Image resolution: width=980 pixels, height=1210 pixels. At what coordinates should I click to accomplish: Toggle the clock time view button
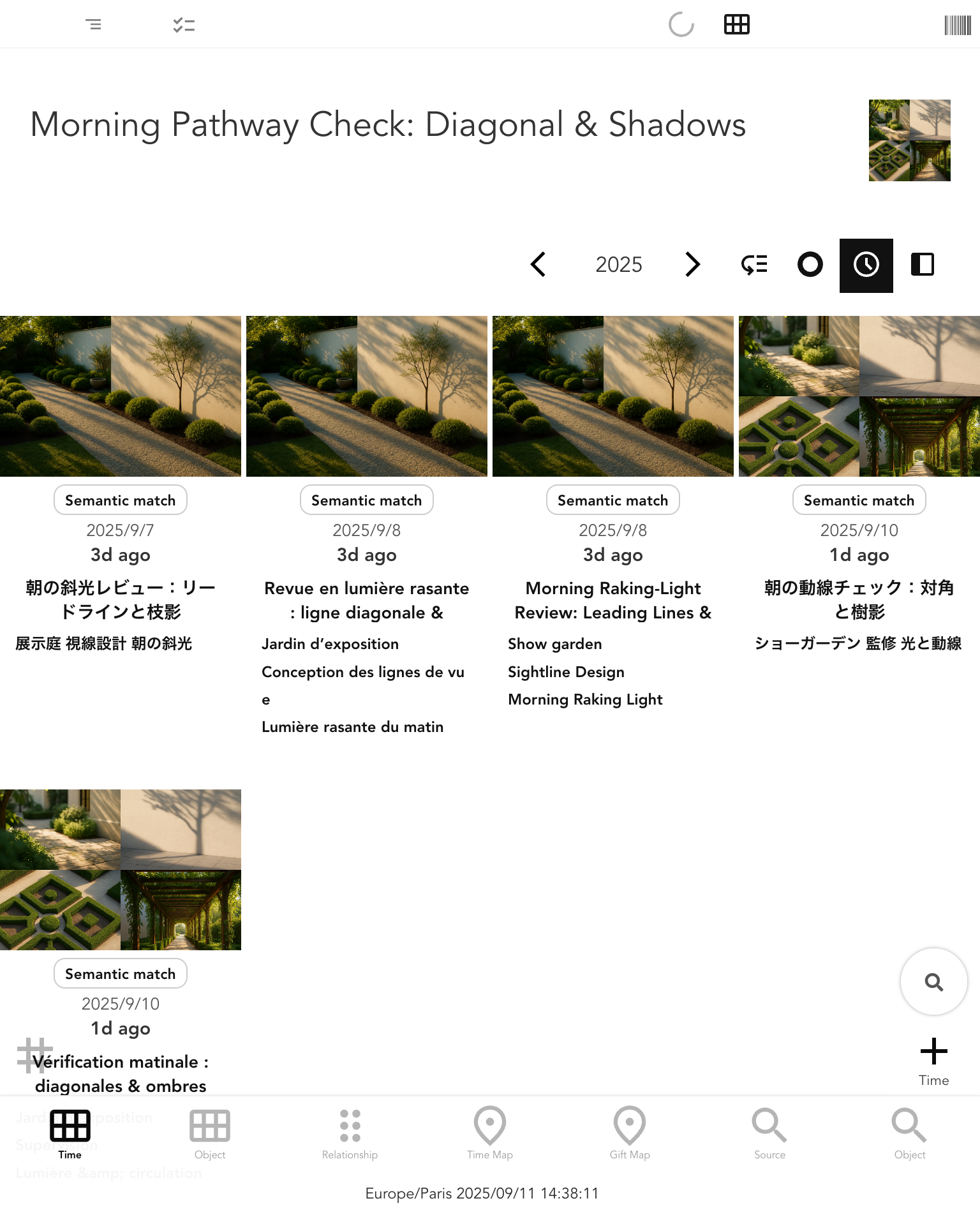(866, 265)
